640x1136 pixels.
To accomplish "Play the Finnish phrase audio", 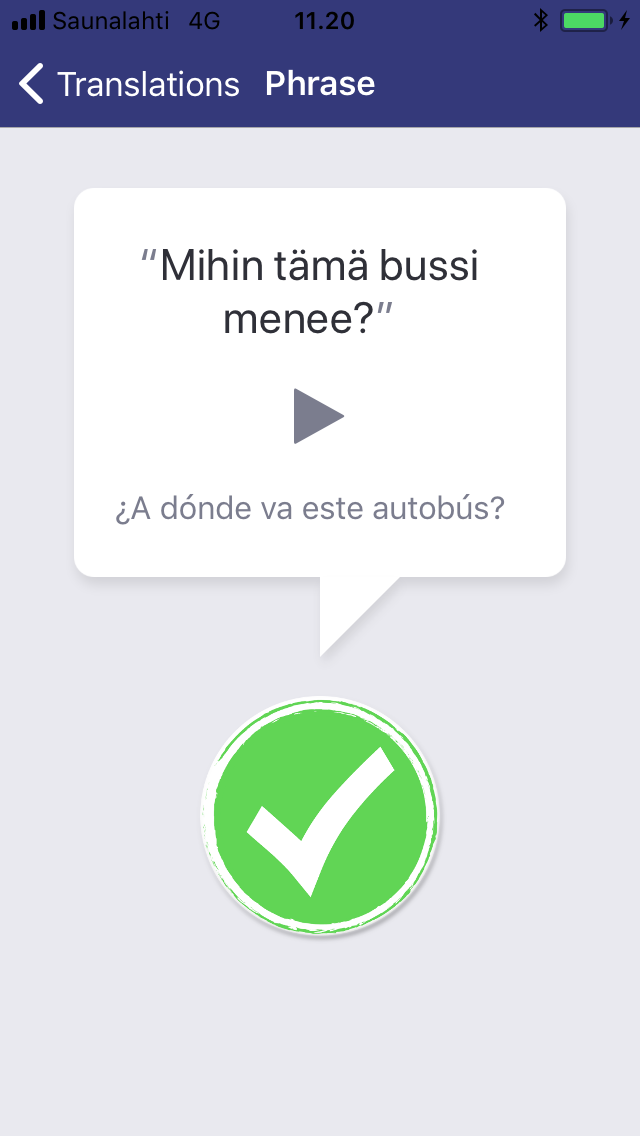I will (x=318, y=416).
